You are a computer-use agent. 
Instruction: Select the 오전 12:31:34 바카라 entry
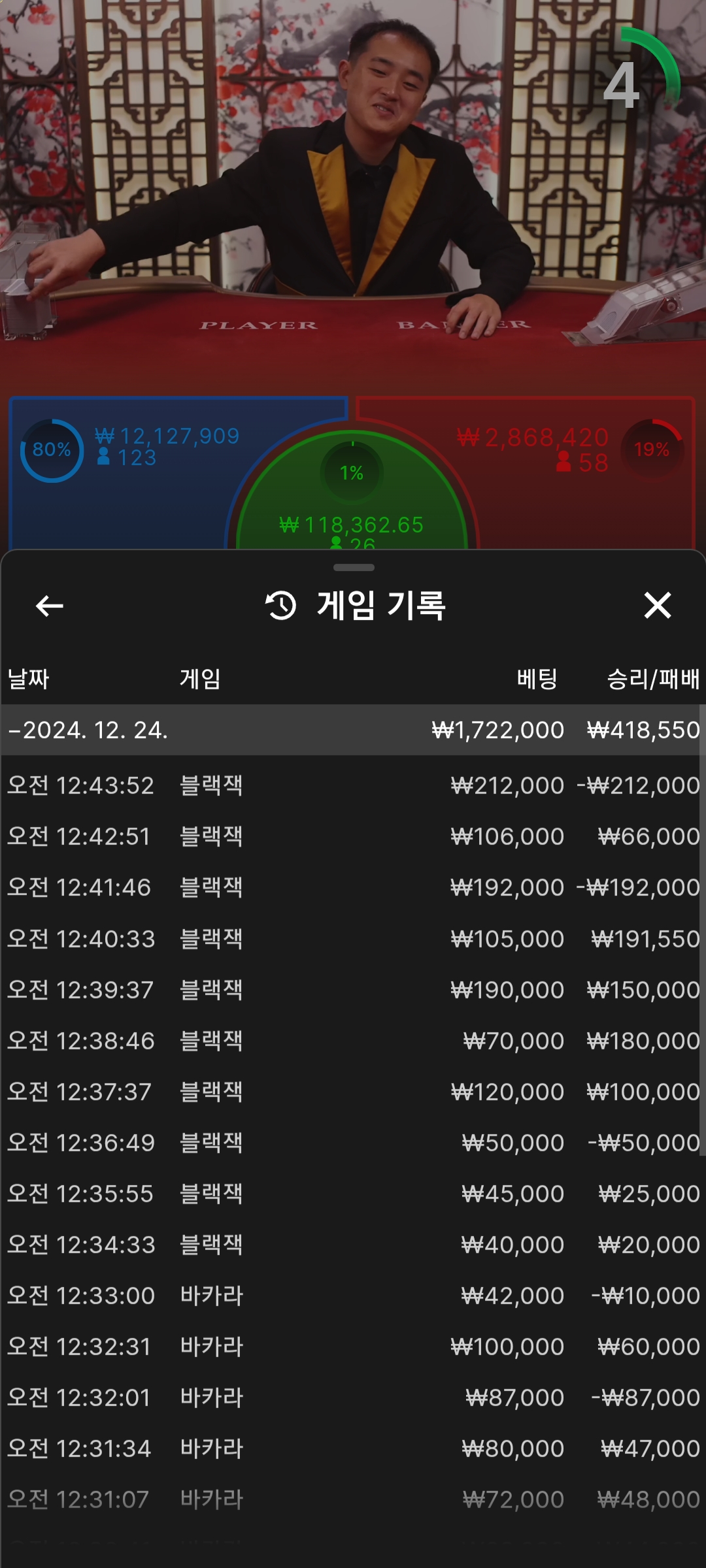click(353, 1448)
